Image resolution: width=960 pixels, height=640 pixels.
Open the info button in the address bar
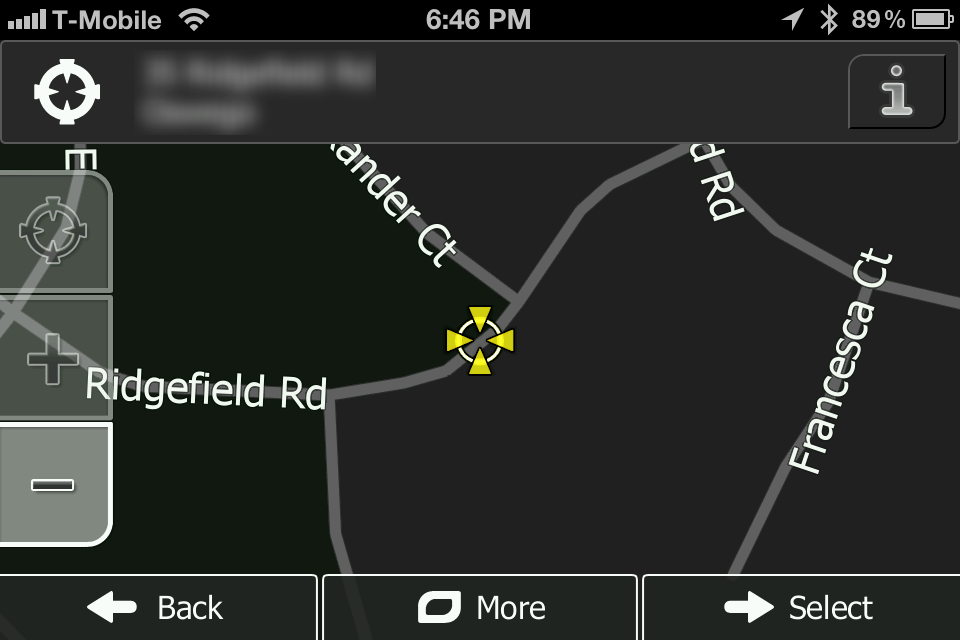click(x=896, y=92)
